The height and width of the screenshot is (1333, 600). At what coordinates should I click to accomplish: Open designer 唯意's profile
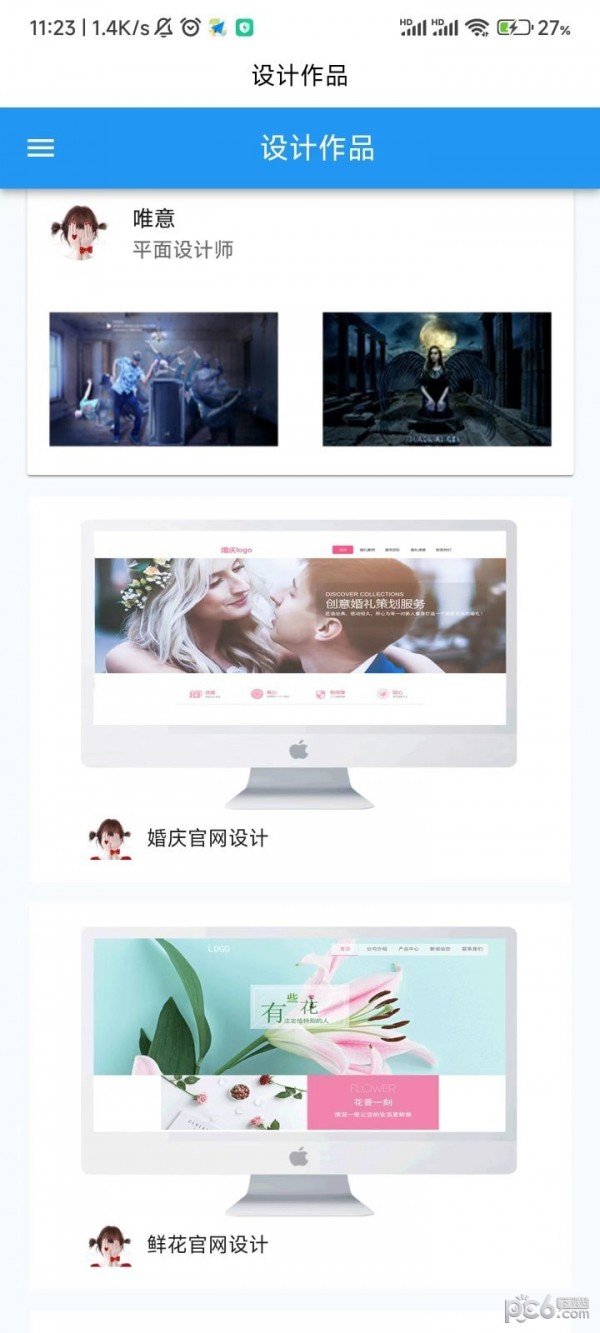click(153, 233)
